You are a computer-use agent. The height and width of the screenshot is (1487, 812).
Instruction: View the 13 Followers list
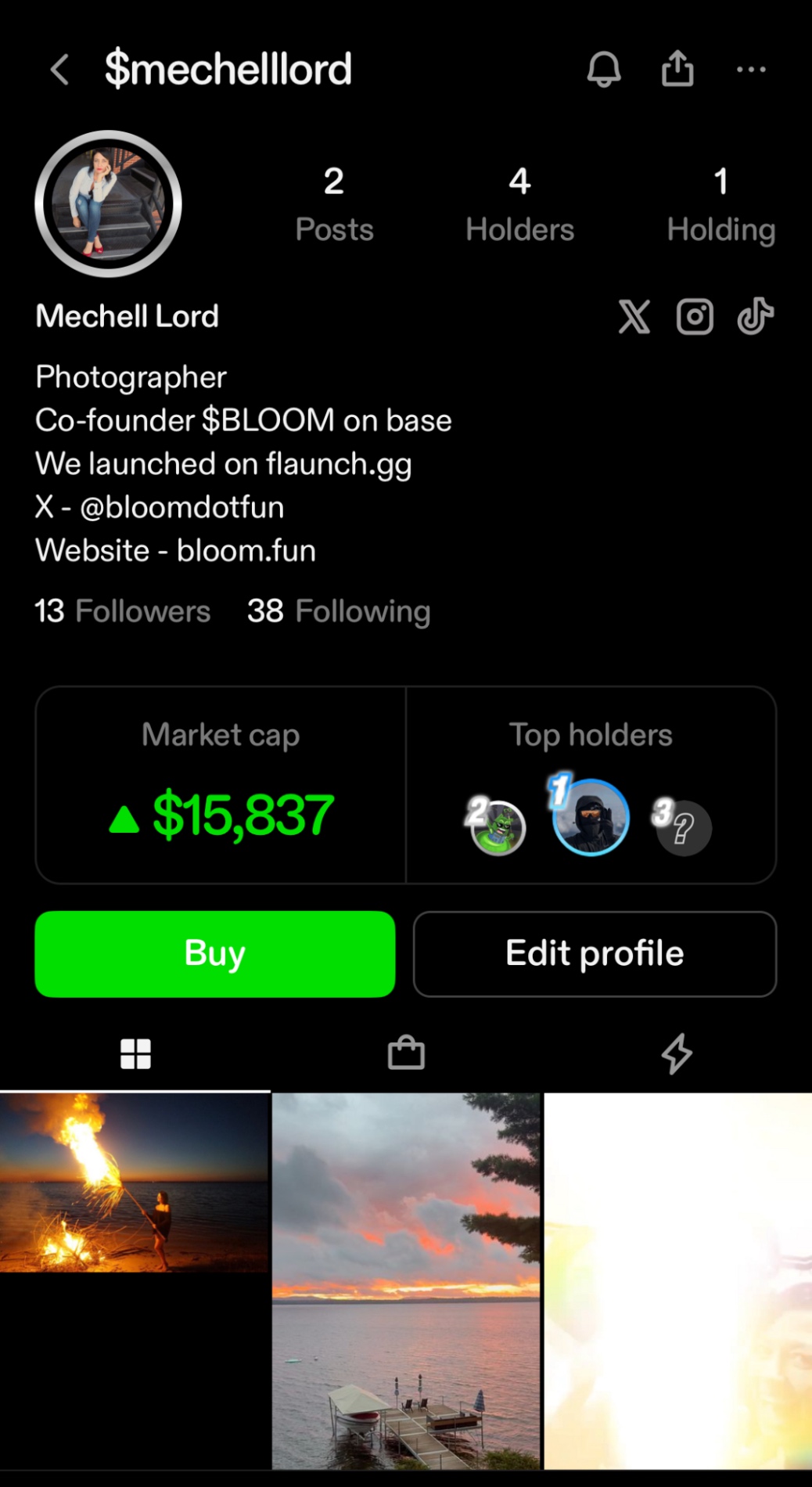123,611
